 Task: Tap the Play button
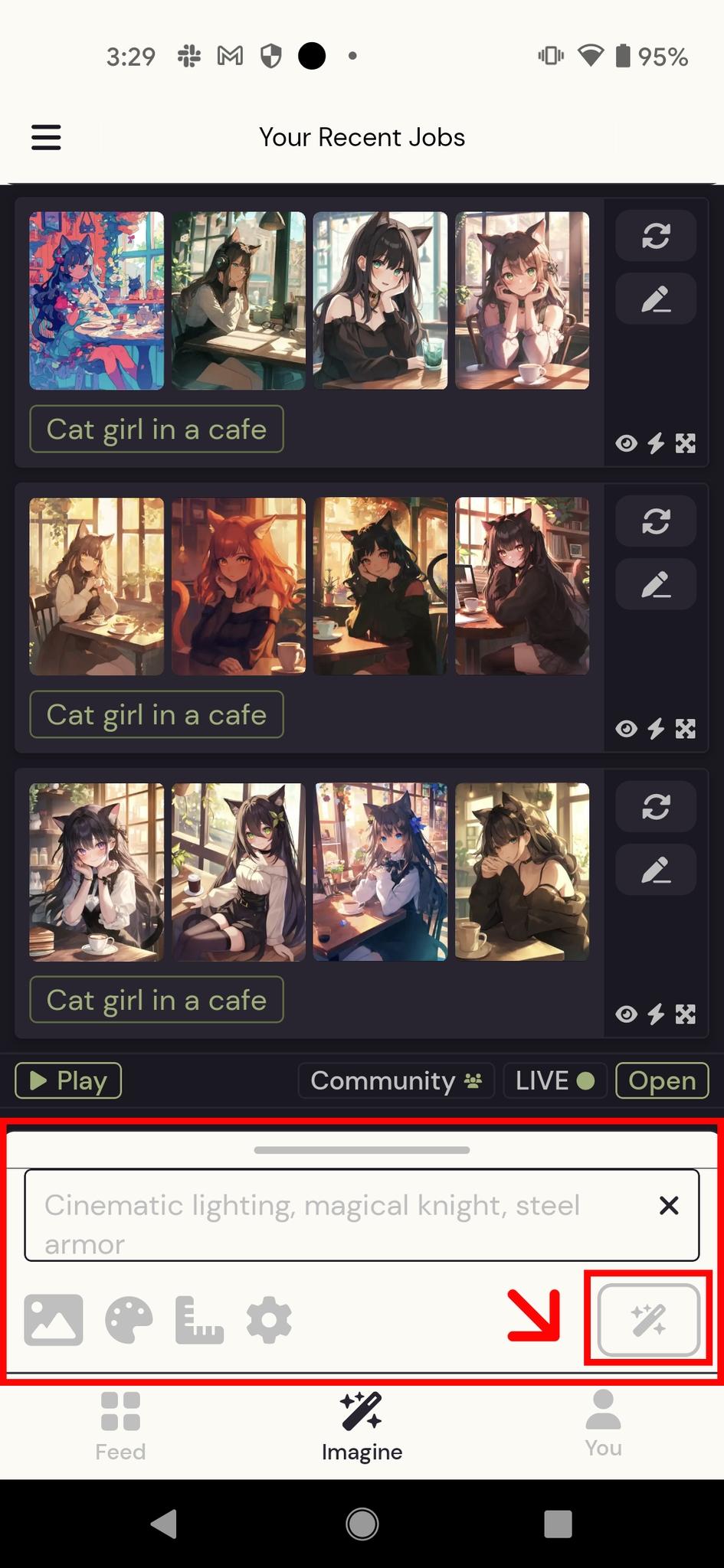[68, 1080]
